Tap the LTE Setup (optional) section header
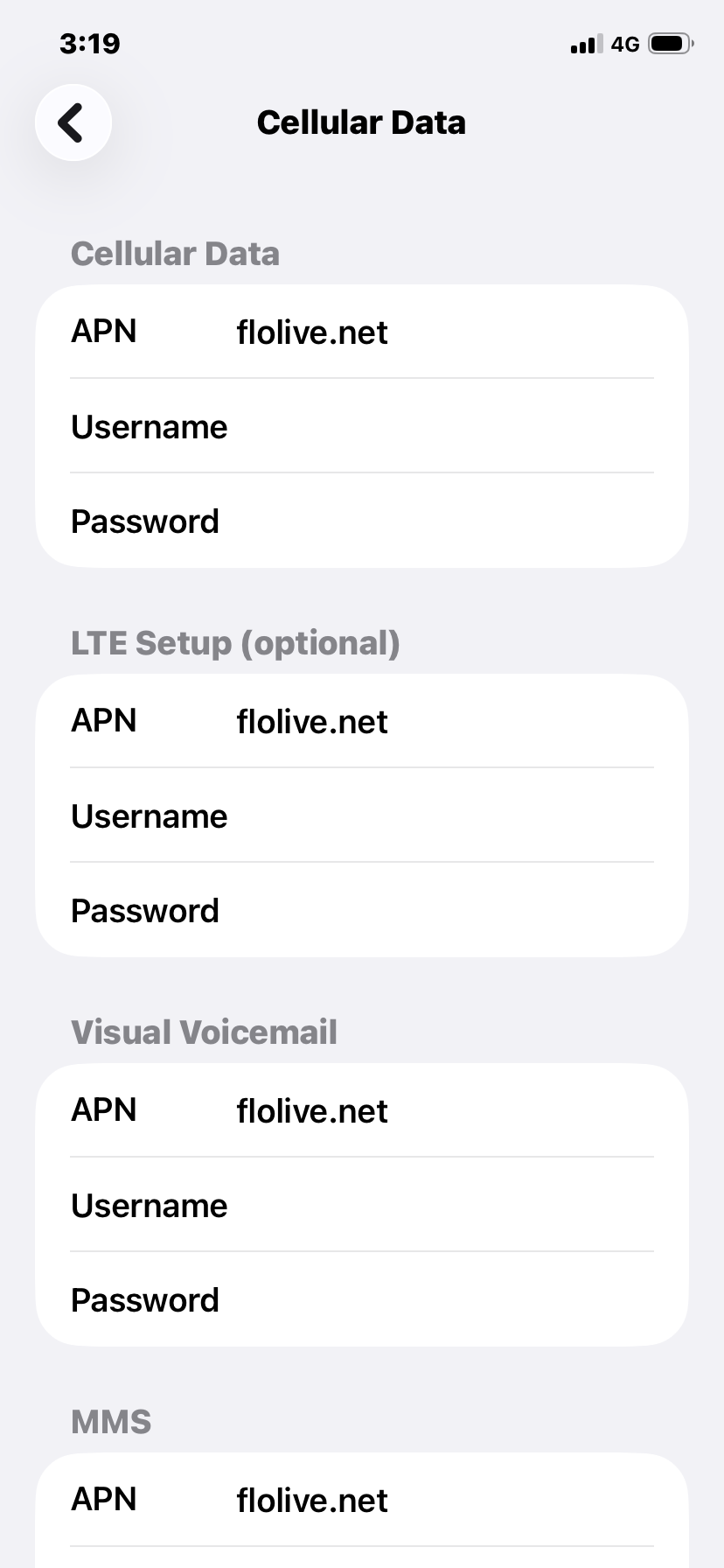Image resolution: width=724 pixels, height=1568 pixels. (234, 642)
